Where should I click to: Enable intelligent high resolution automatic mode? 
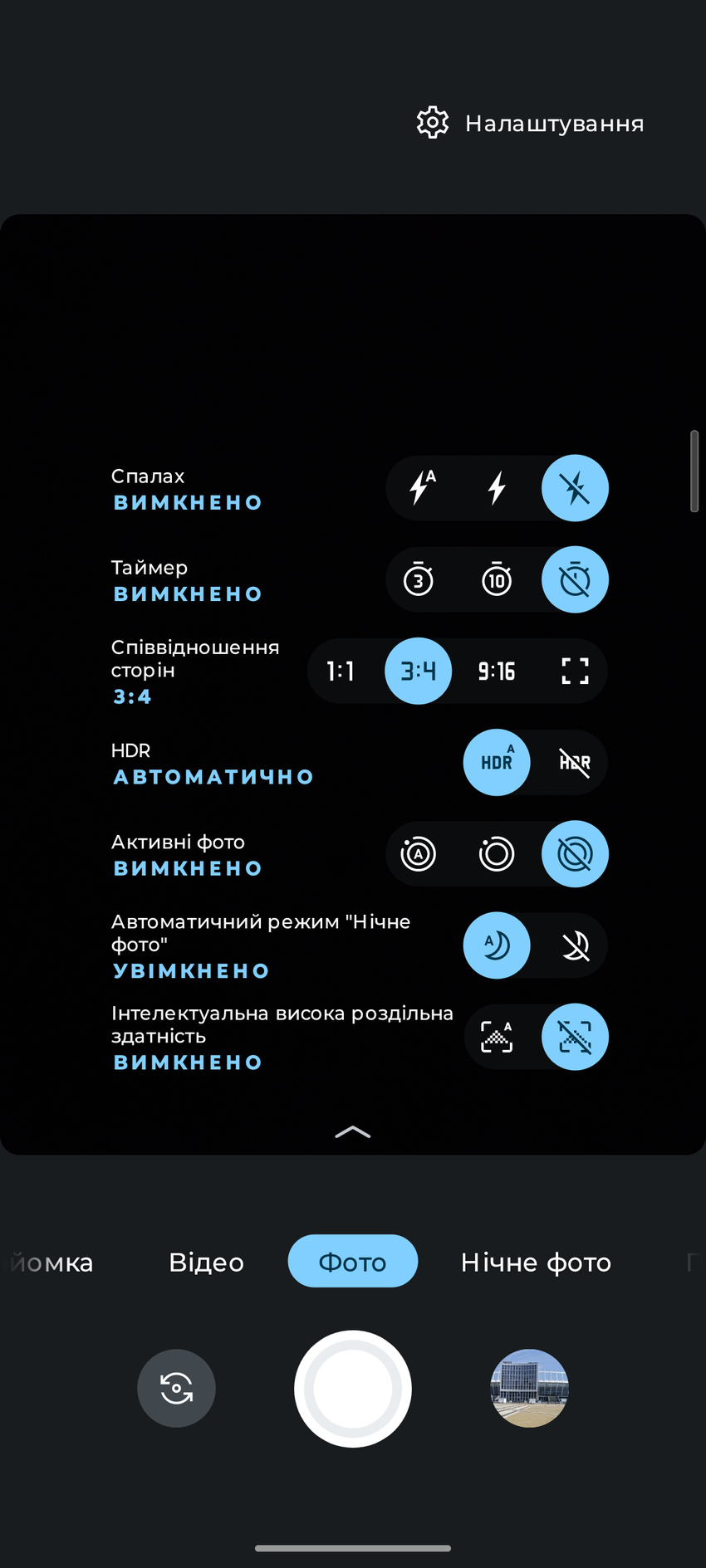496,1037
